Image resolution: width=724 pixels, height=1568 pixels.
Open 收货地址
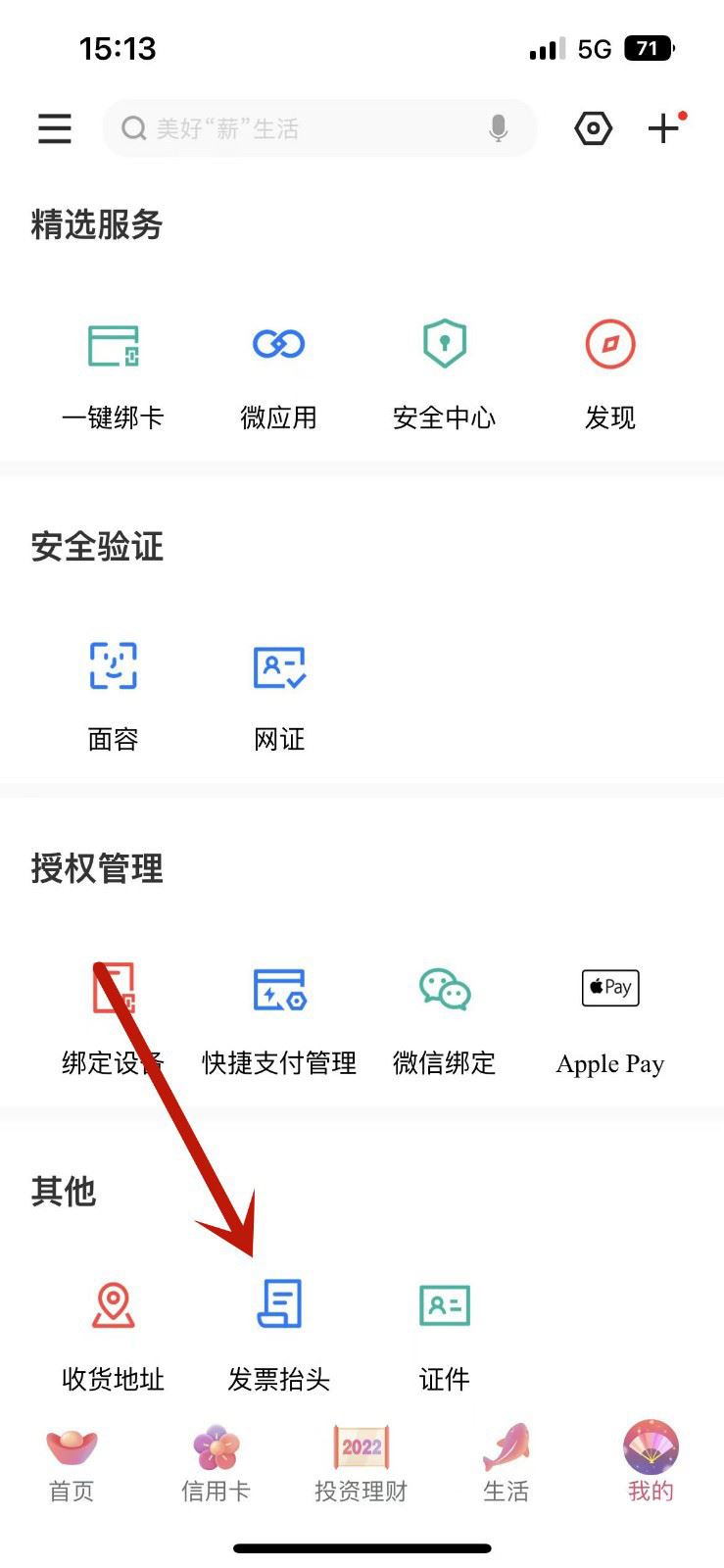(113, 1333)
